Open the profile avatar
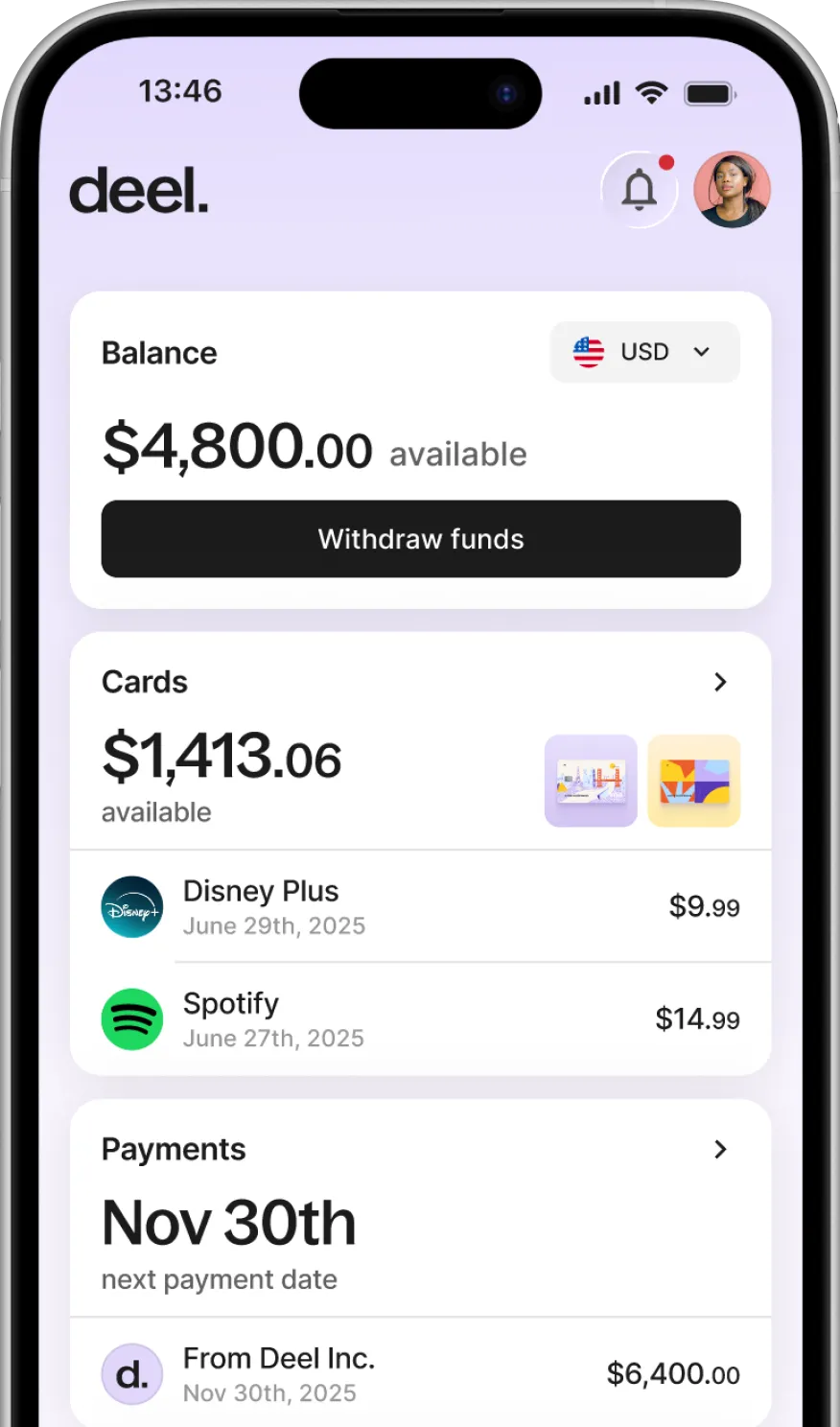This screenshot has height=1427, width=840. click(732, 190)
